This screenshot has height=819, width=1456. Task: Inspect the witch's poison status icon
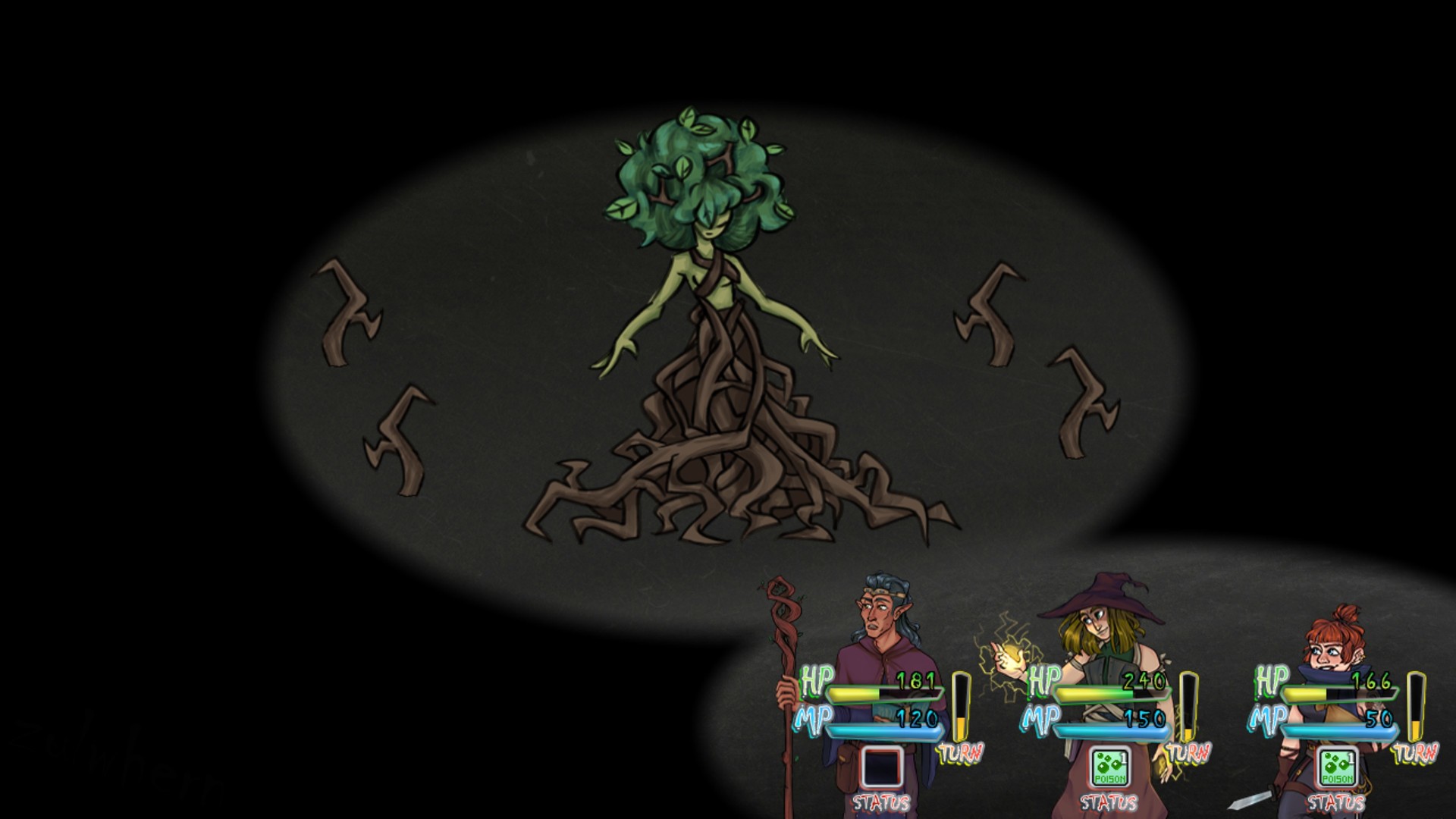click(1109, 767)
